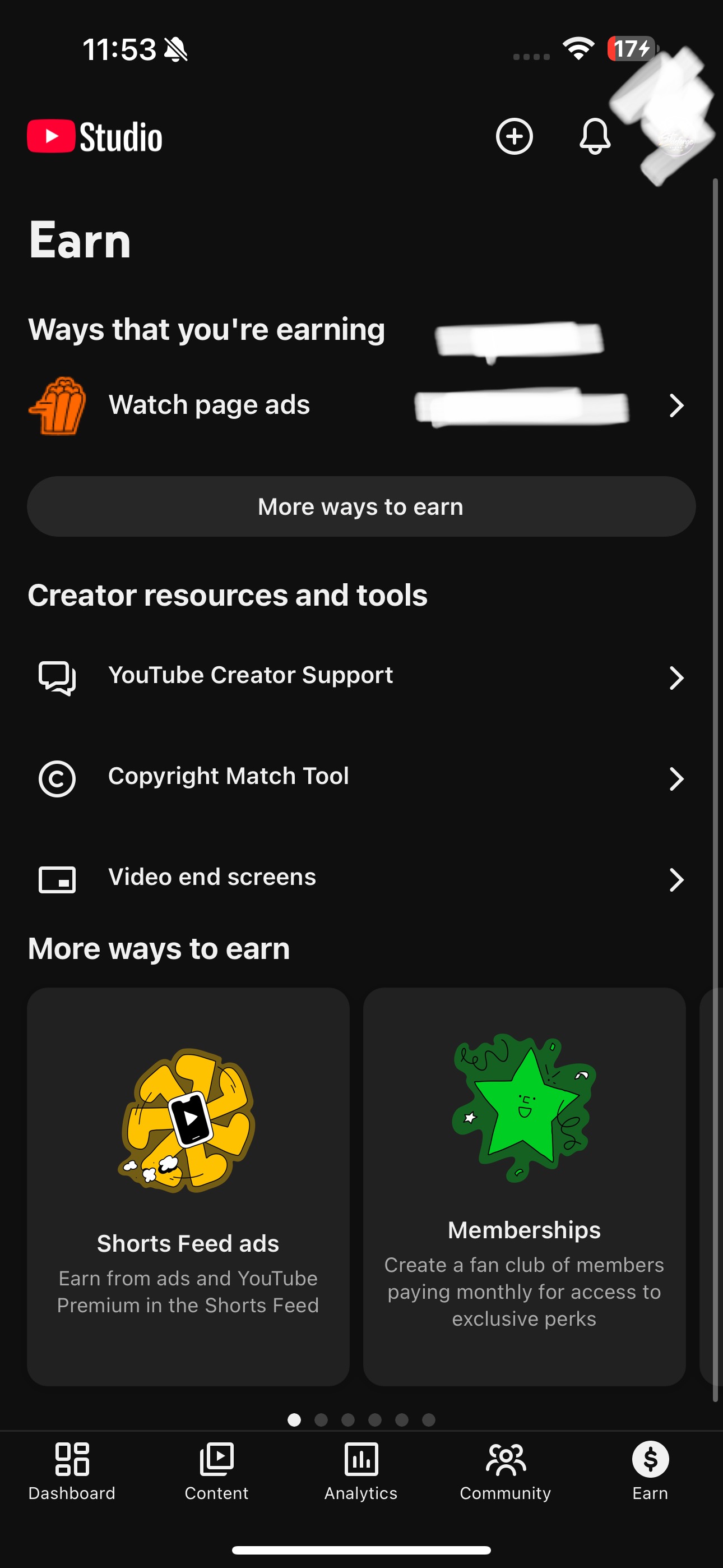Screen dimensions: 723x1568
Task: Open YouTube Creator Support
Action: pos(361,677)
